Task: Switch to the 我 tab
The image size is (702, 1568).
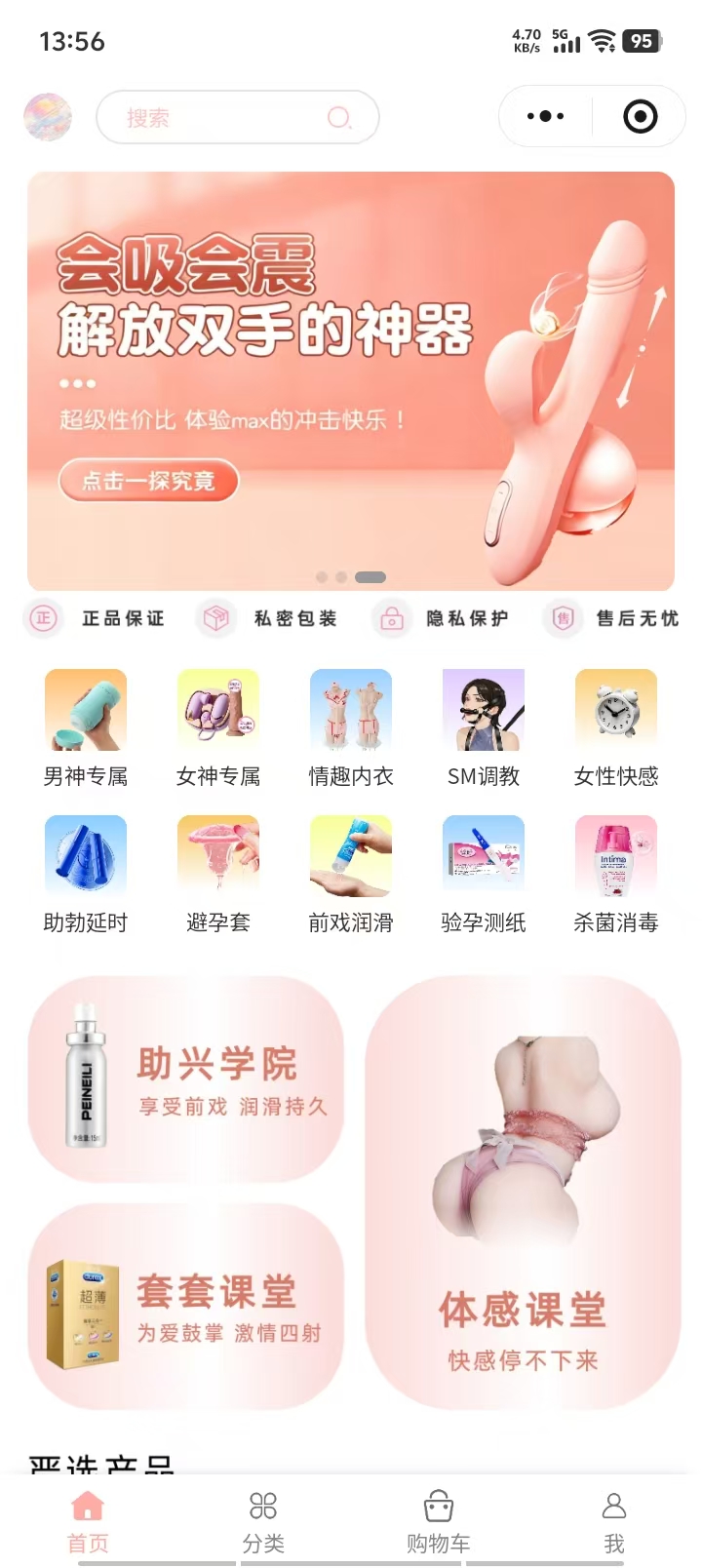Action: (614, 1521)
